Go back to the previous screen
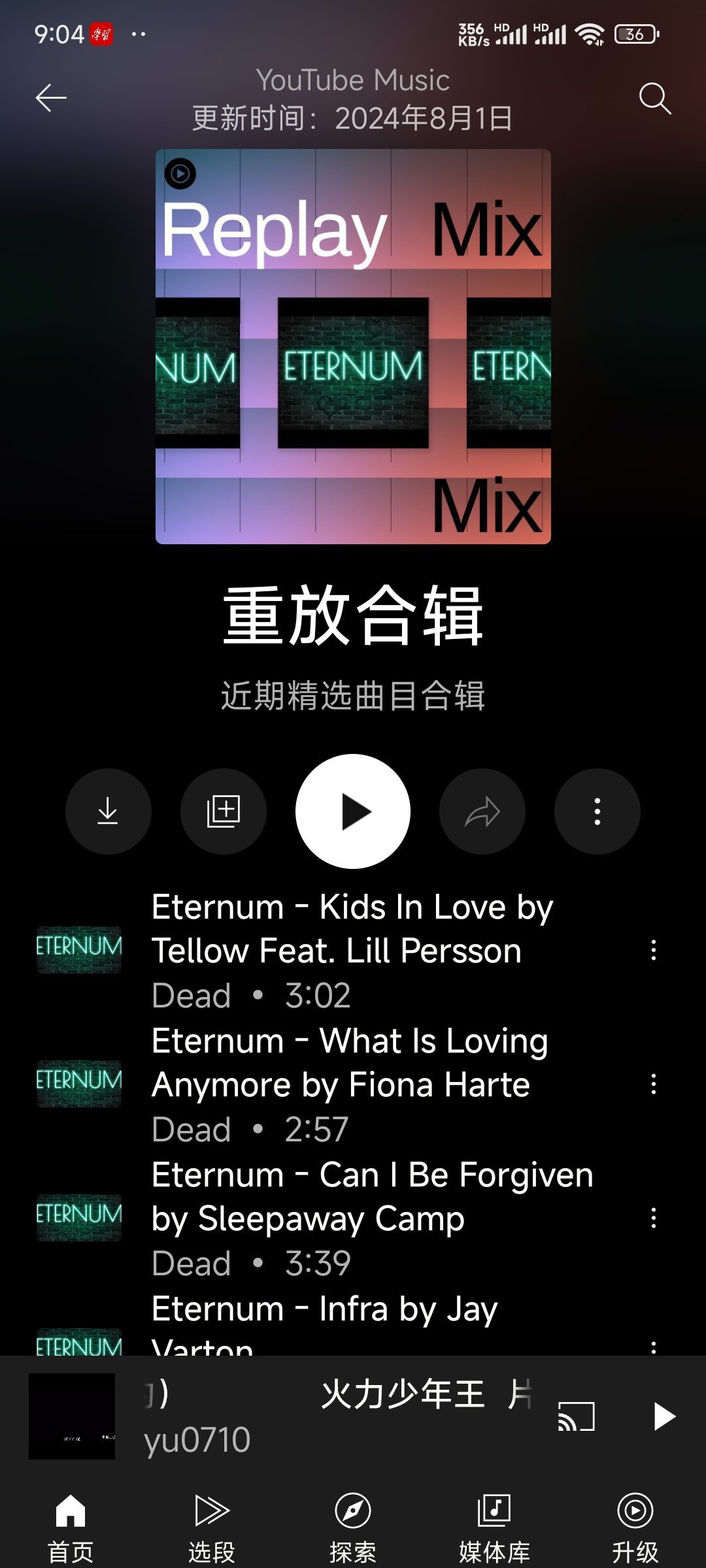 [x=51, y=98]
